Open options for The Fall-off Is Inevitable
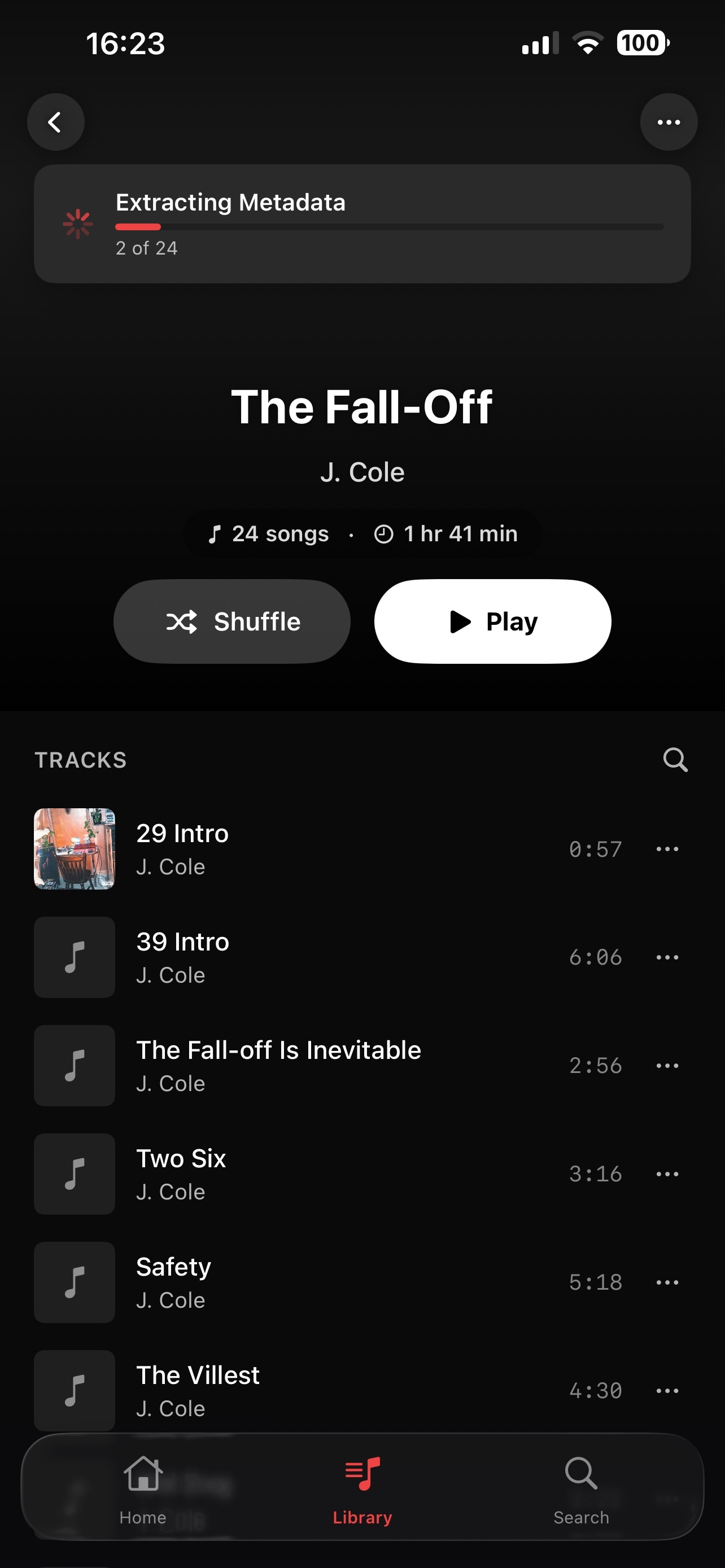The width and height of the screenshot is (725, 1568). tap(667, 1066)
